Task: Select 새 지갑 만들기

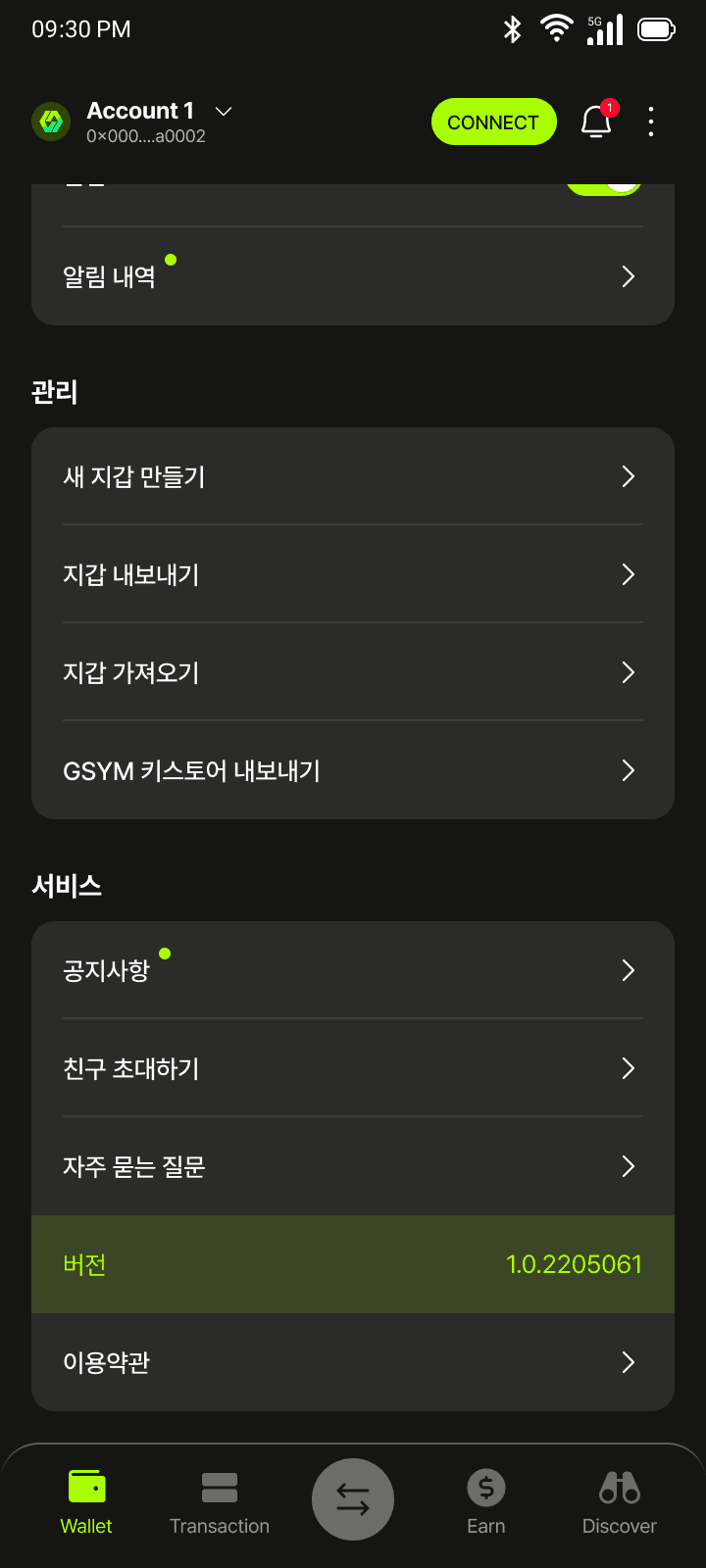Action: [x=353, y=476]
